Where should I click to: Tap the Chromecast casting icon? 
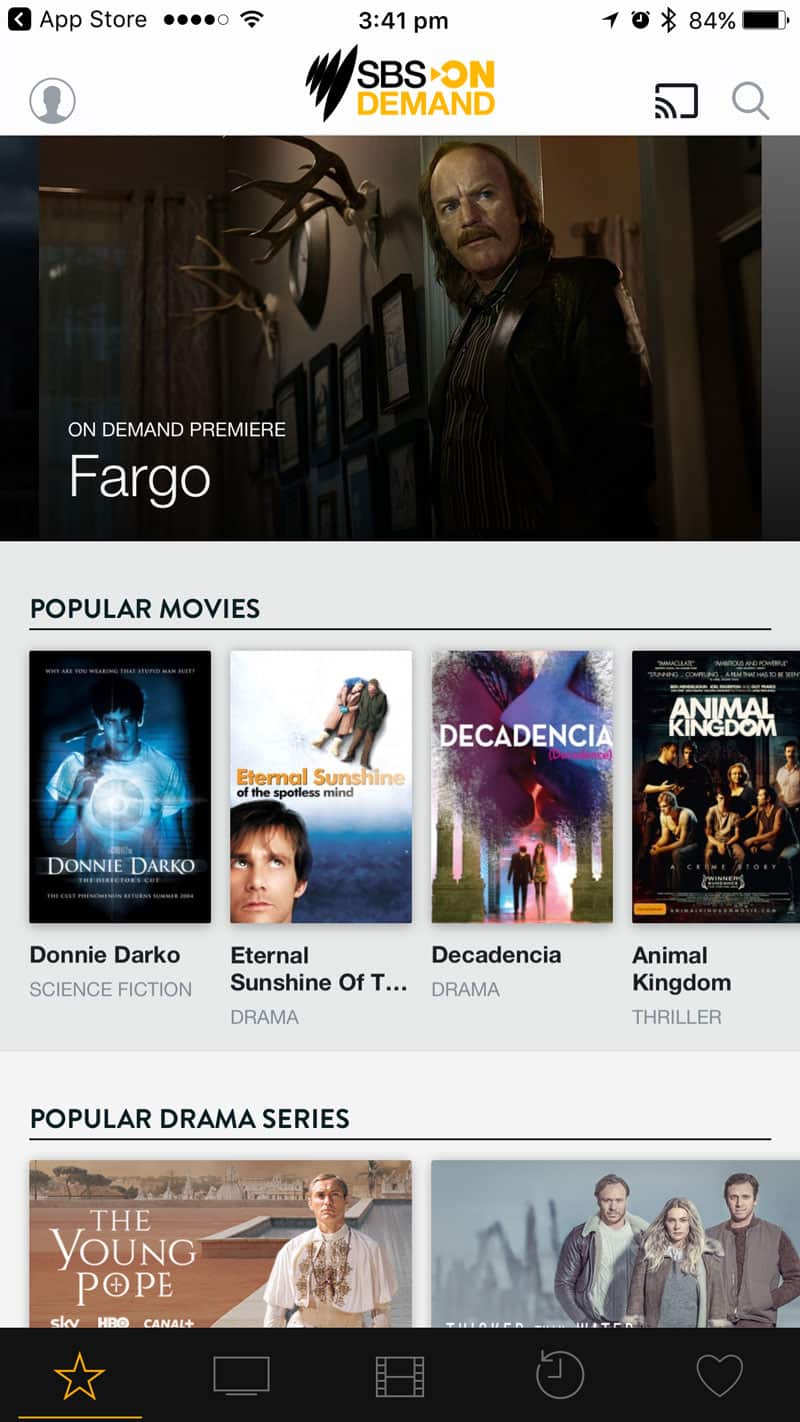tap(678, 100)
